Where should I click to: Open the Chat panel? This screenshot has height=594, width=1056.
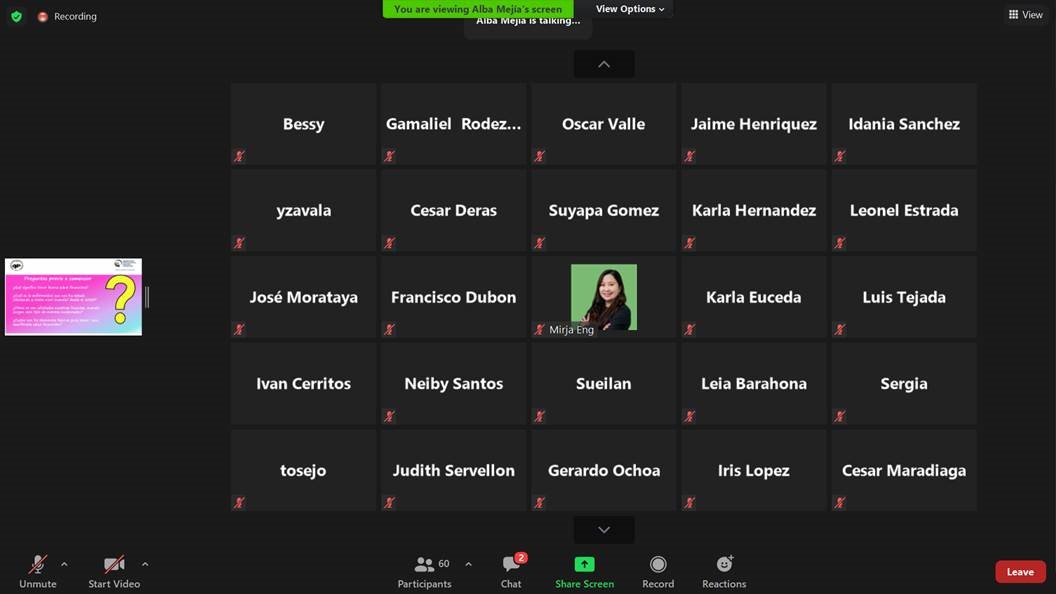511,571
